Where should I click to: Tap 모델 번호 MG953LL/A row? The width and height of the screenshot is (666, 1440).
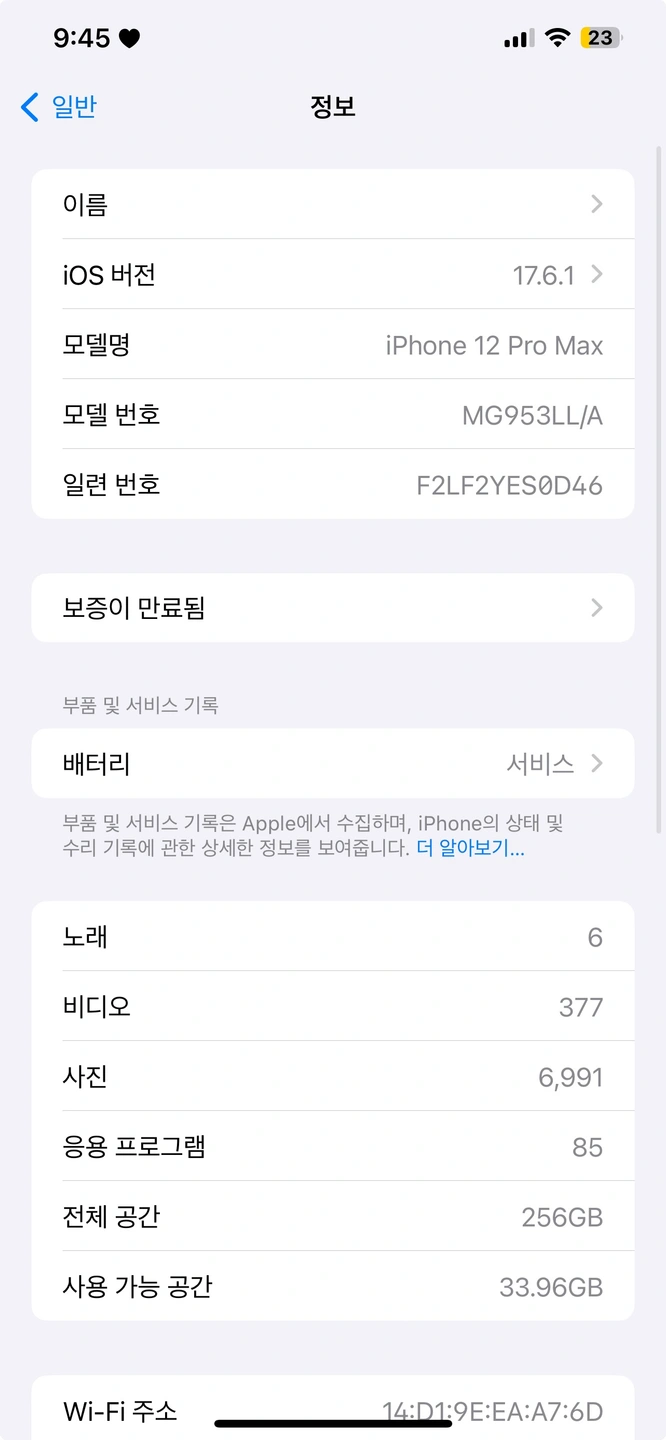point(332,415)
